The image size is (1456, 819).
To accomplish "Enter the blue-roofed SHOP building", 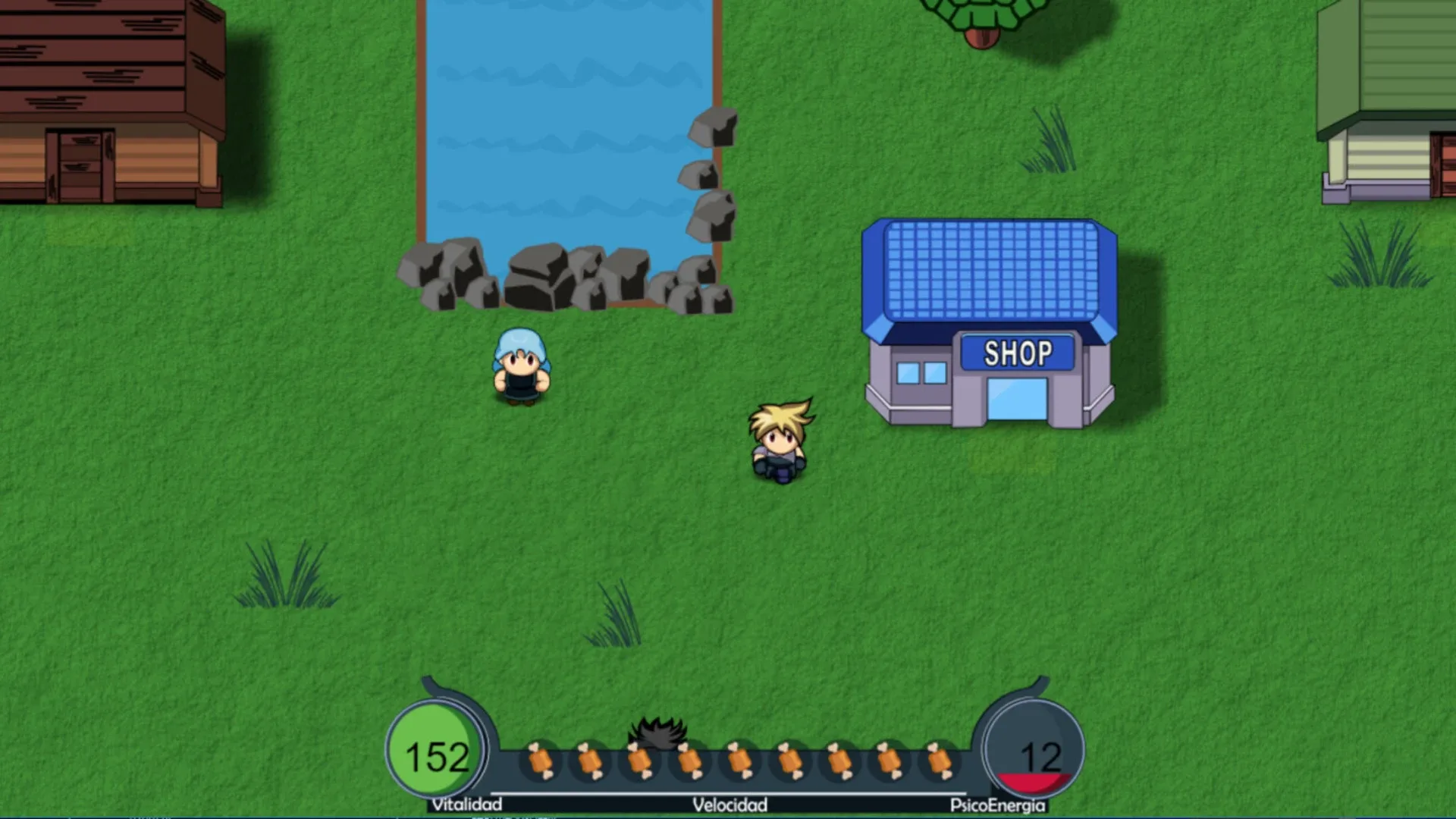I will [1017, 399].
